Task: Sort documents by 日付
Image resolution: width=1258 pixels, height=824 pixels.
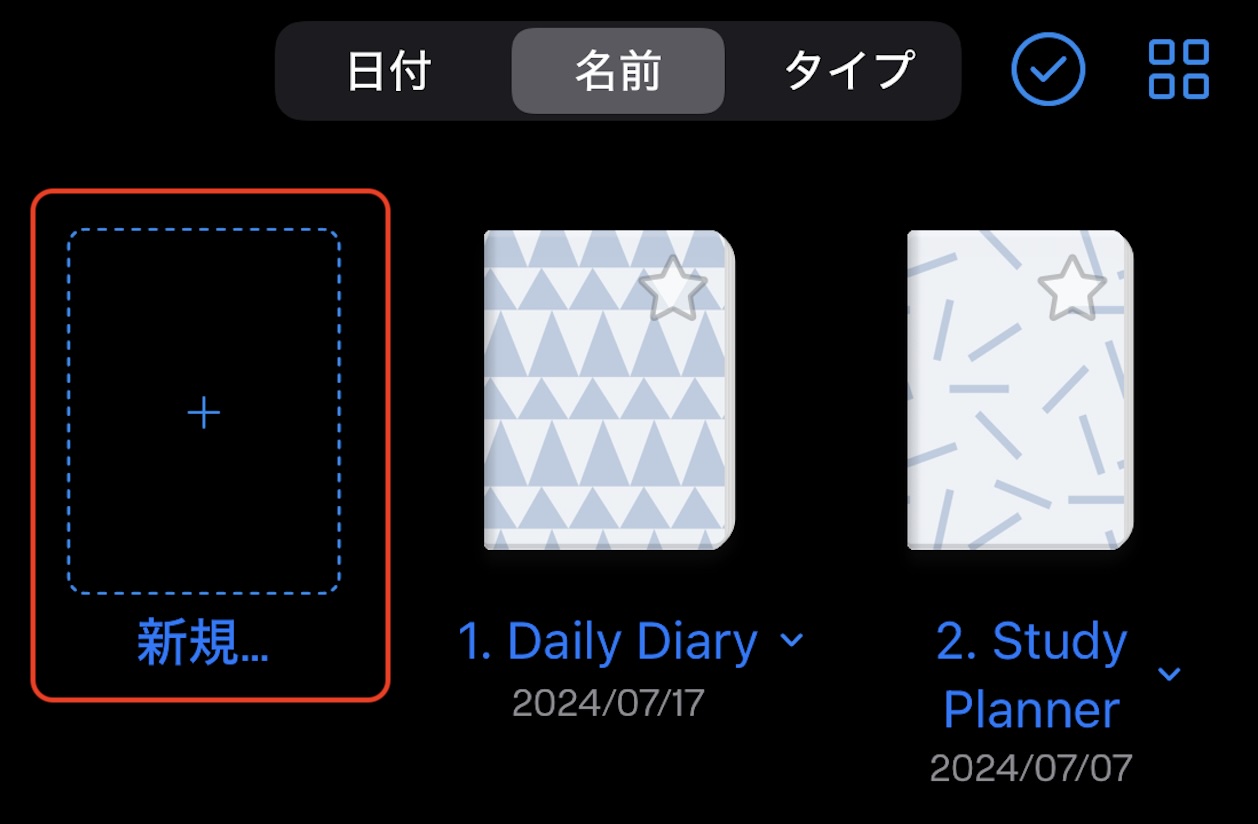Action: pyautogui.click(x=389, y=71)
